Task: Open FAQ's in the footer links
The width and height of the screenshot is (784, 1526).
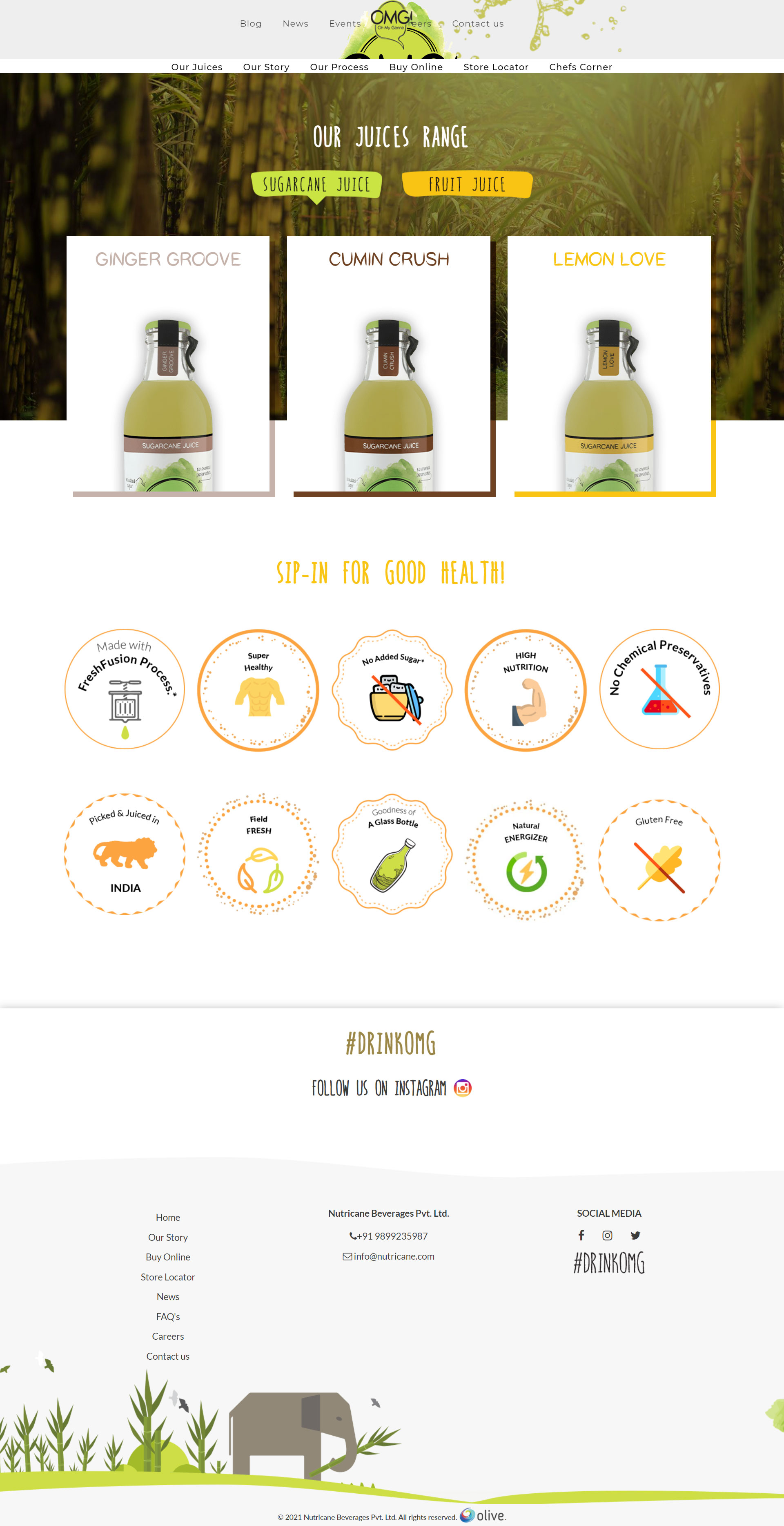Action: pyautogui.click(x=167, y=1316)
